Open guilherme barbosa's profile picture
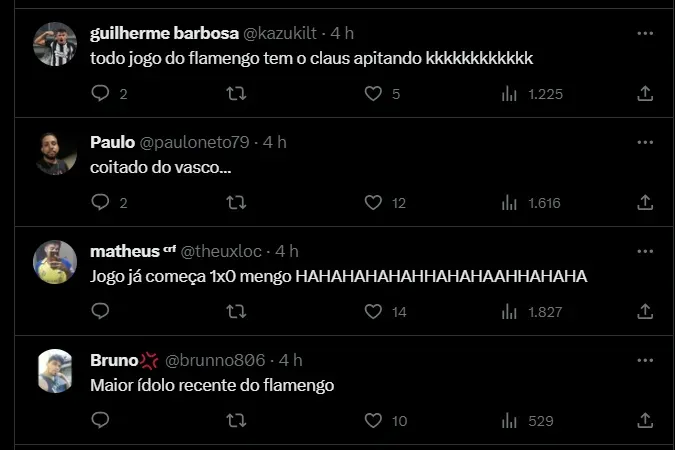The height and width of the screenshot is (450, 675). coord(56,44)
